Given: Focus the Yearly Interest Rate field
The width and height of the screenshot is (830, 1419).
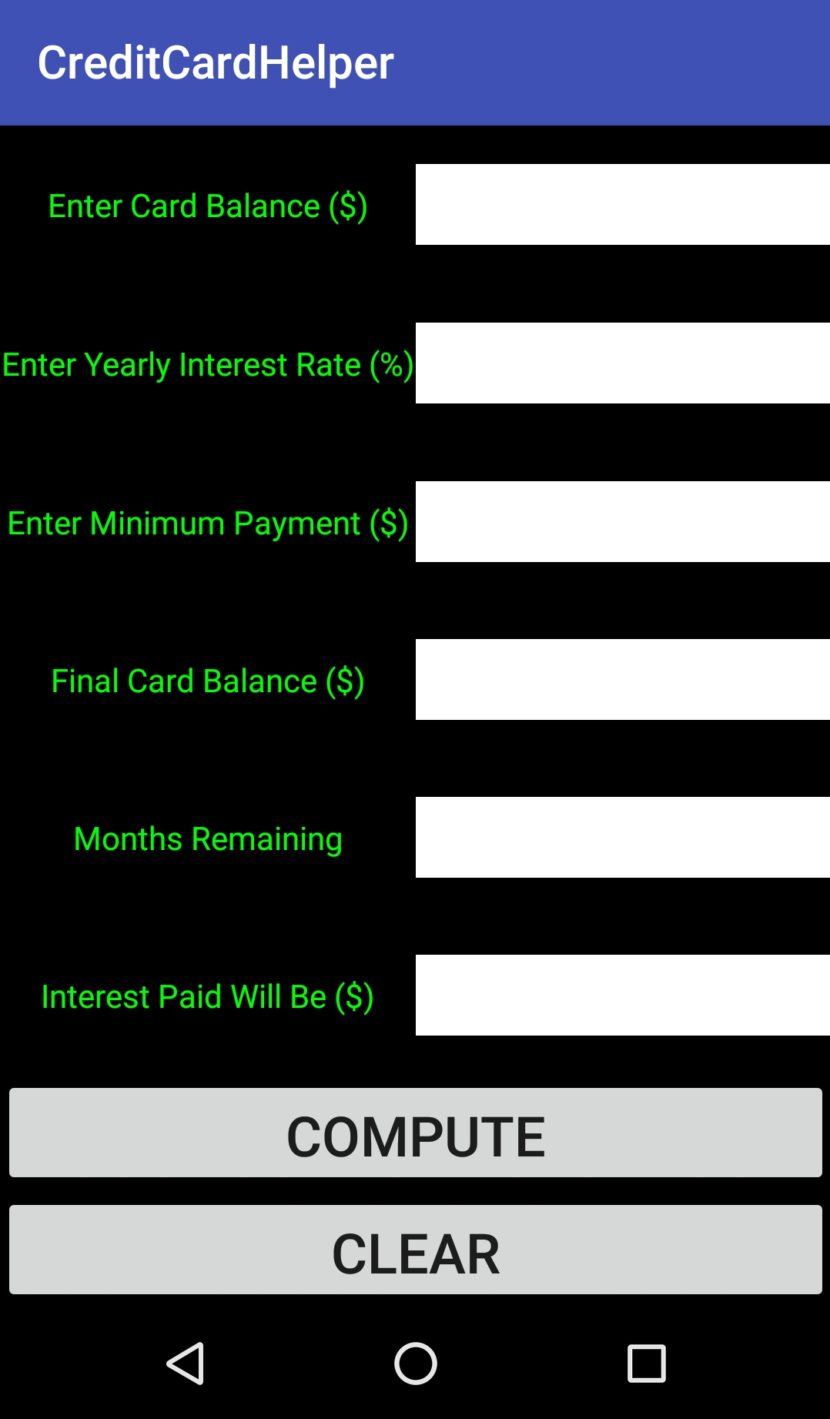Looking at the screenshot, I should pos(622,363).
